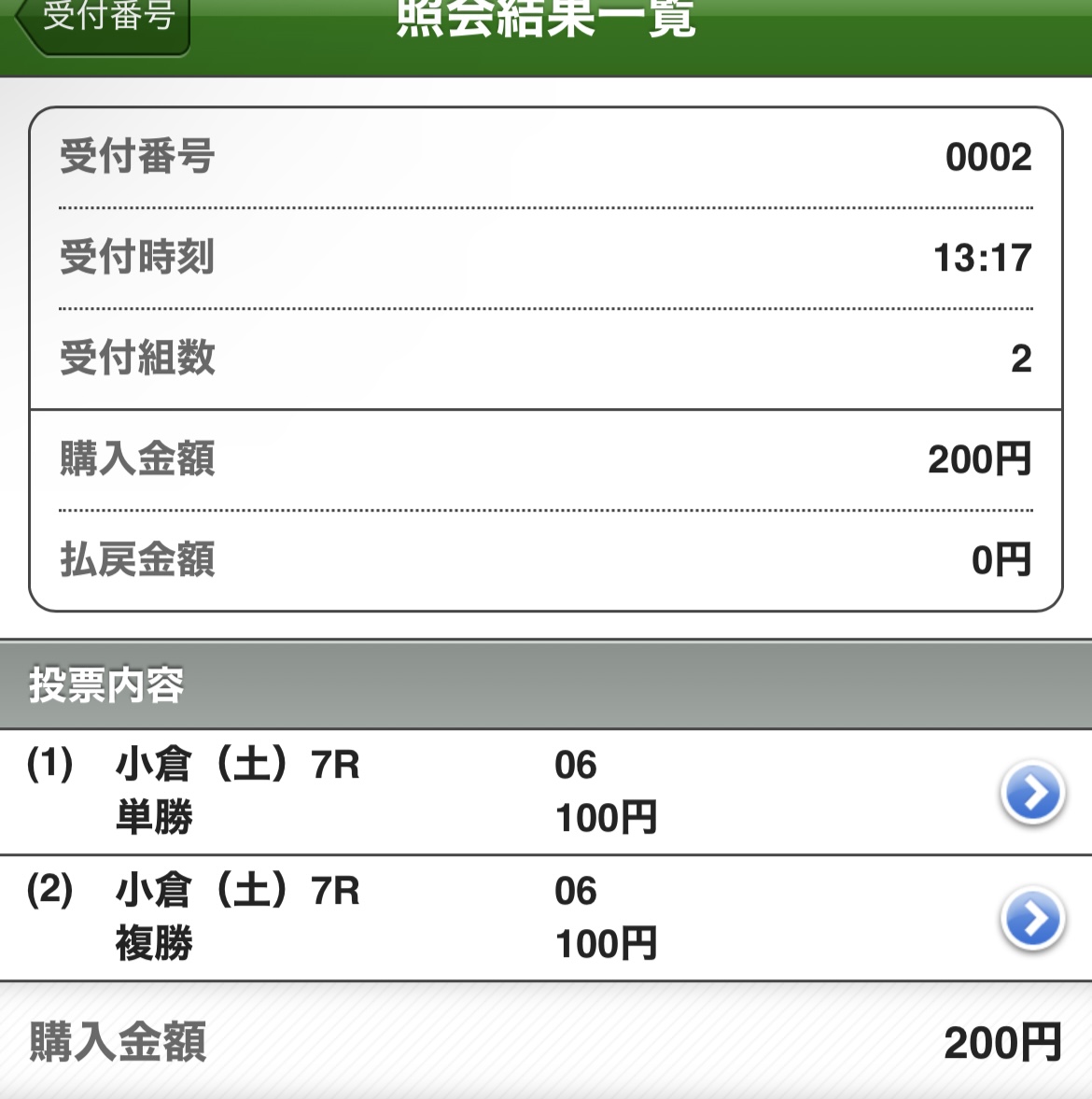Go back to 受付番号 list
Image resolution: width=1092 pixels, height=1099 pixels.
105,22
